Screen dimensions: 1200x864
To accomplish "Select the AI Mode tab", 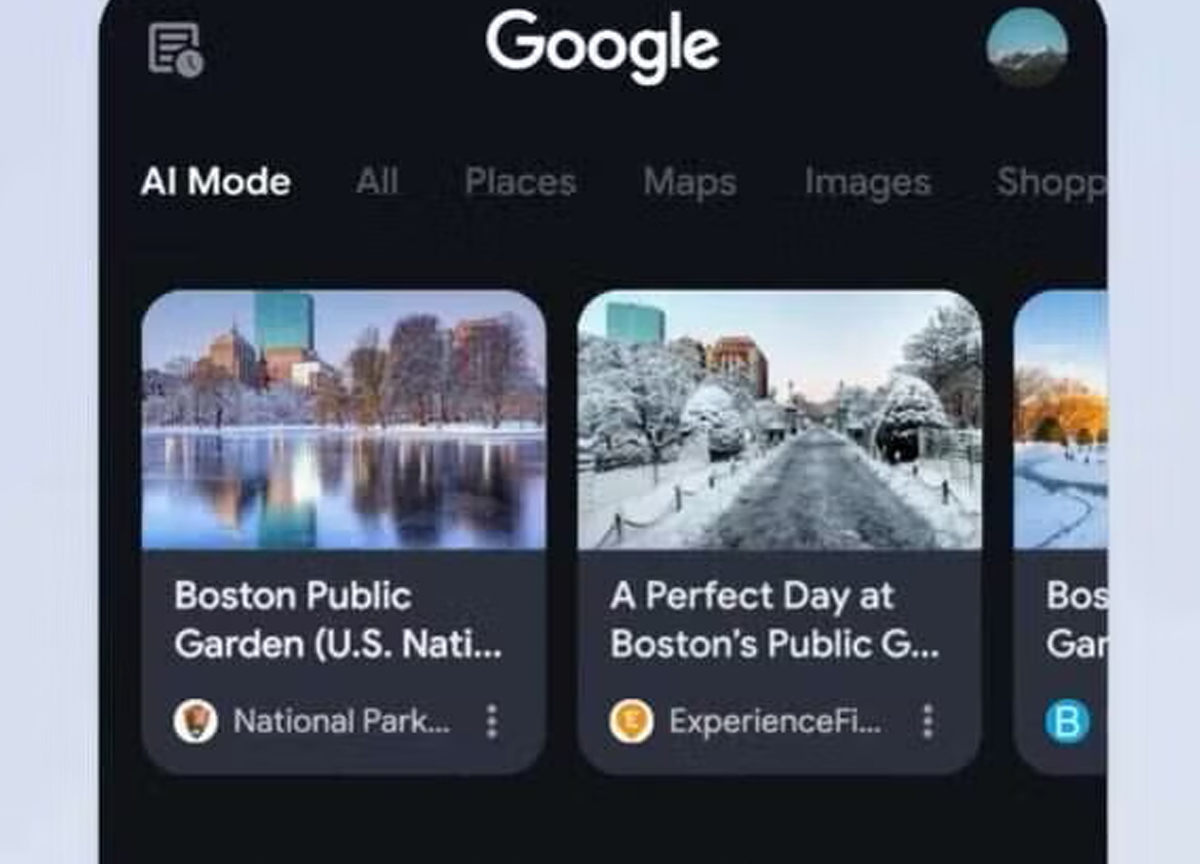I will point(216,182).
